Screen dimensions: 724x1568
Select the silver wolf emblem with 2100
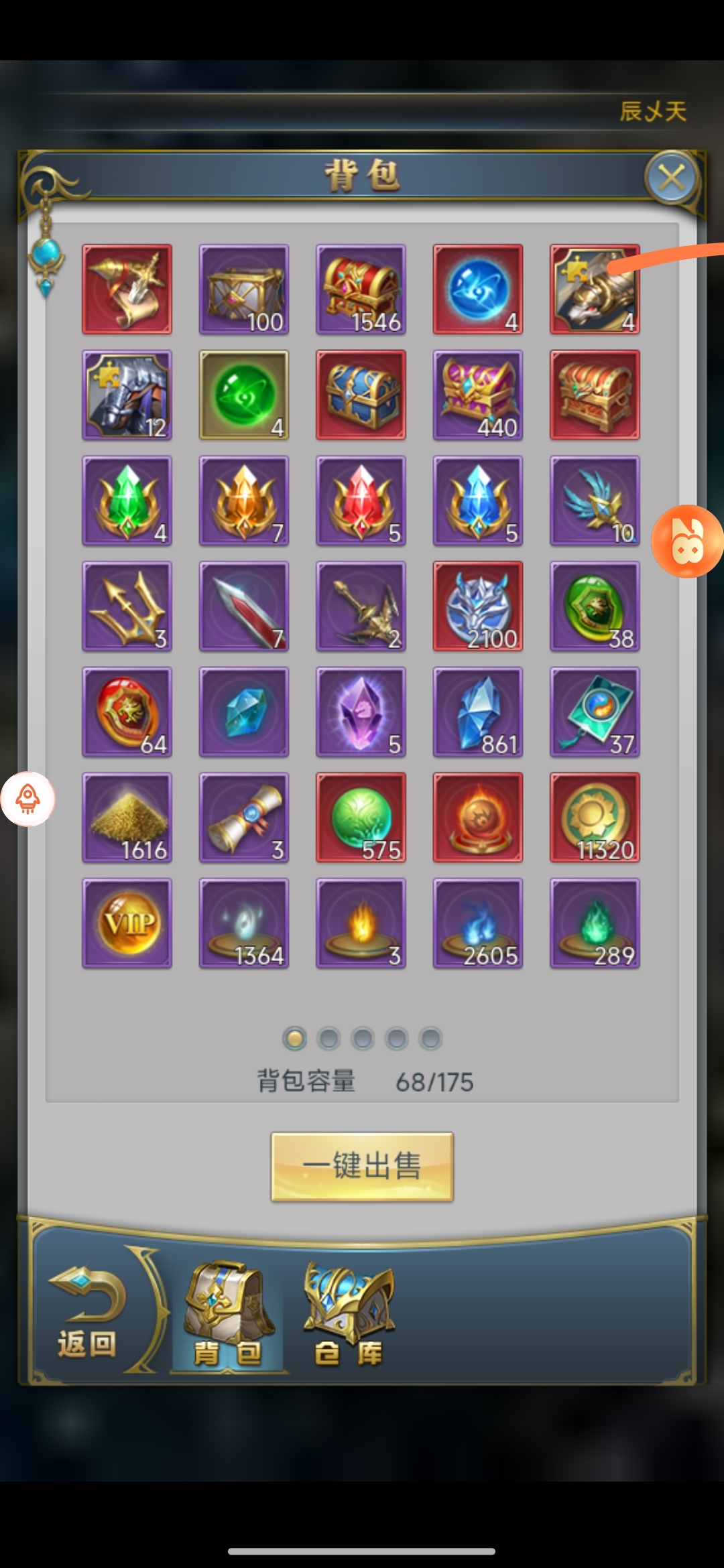point(478,606)
